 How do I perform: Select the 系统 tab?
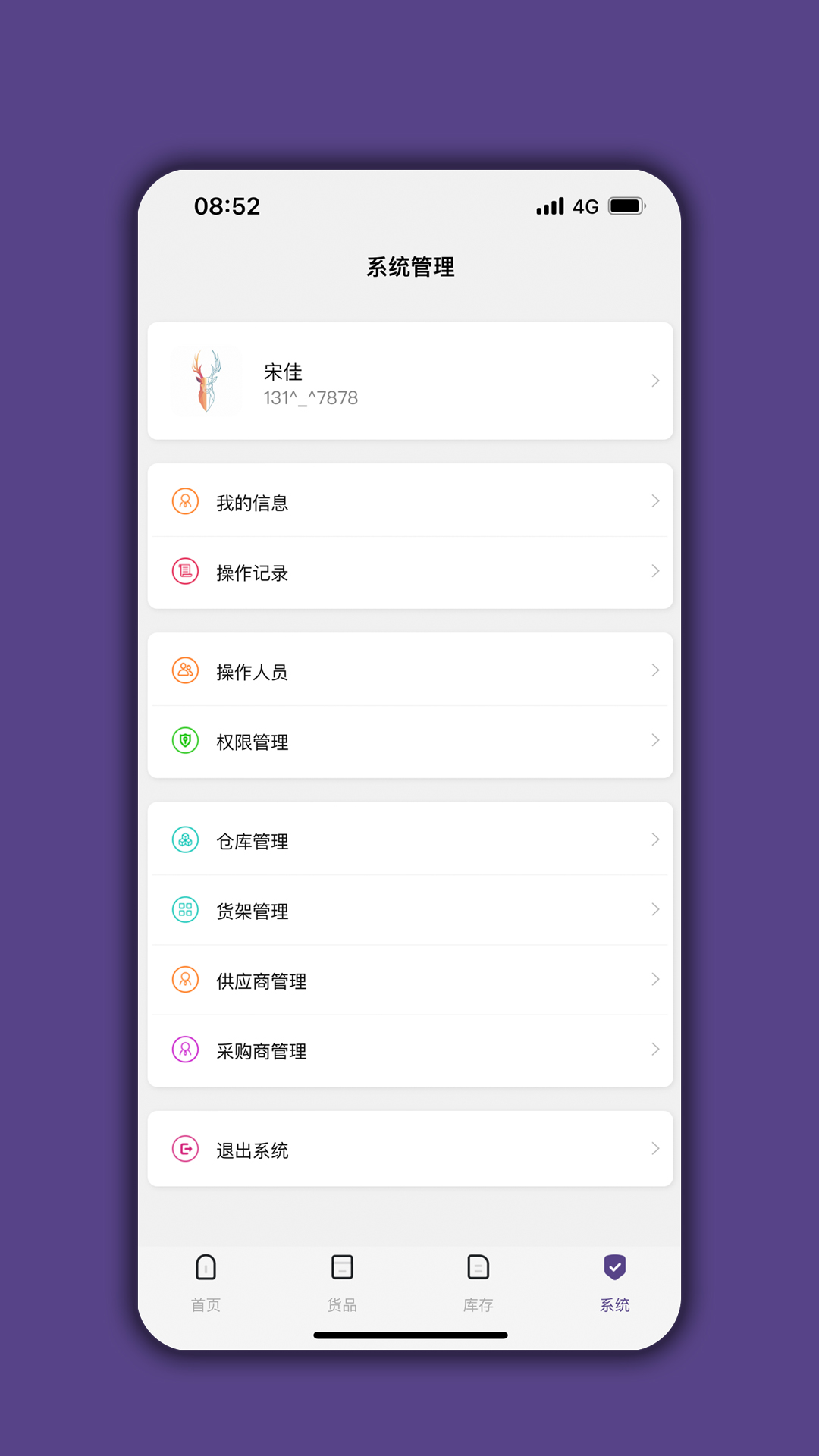pyautogui.click(x=614, y=1282)
